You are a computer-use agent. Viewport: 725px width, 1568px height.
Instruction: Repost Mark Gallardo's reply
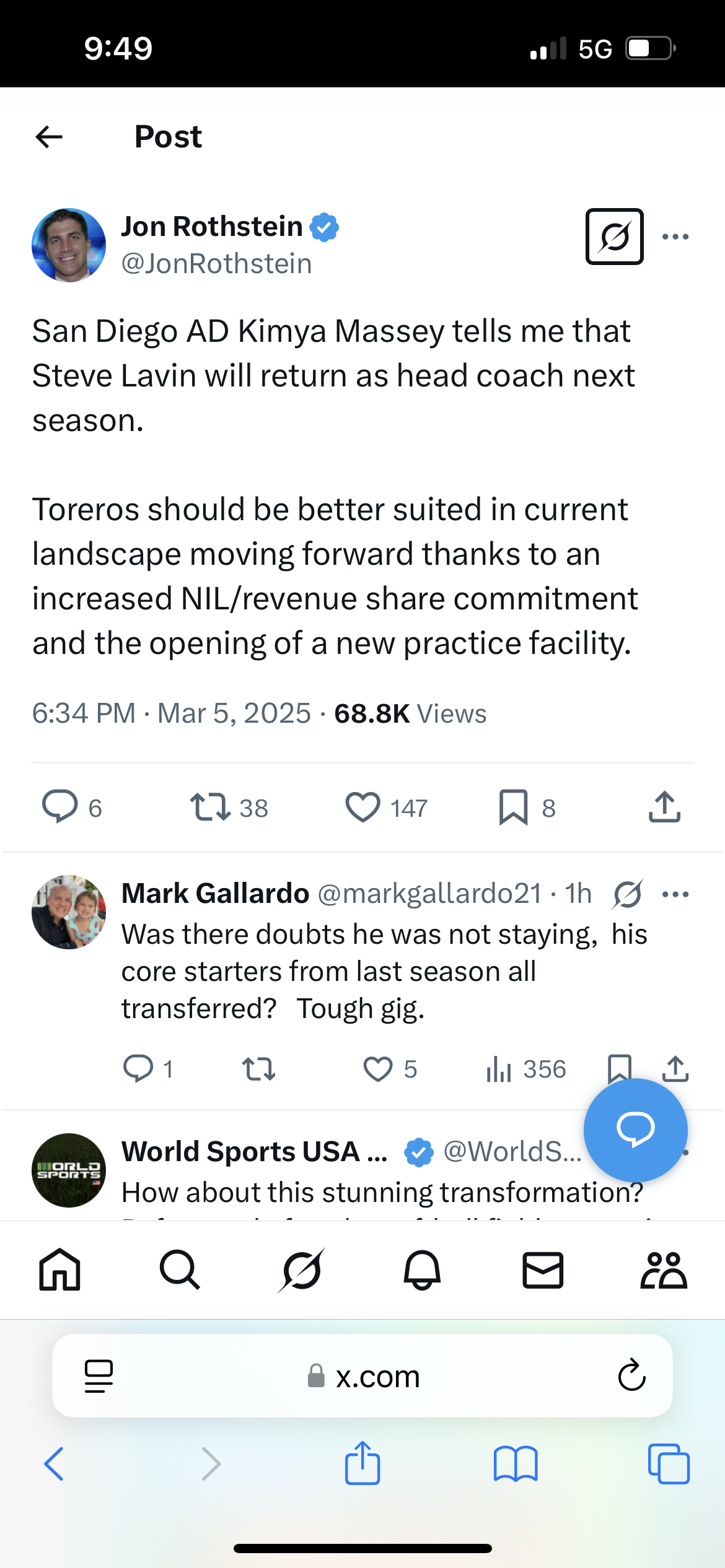tap(258, 1069)
